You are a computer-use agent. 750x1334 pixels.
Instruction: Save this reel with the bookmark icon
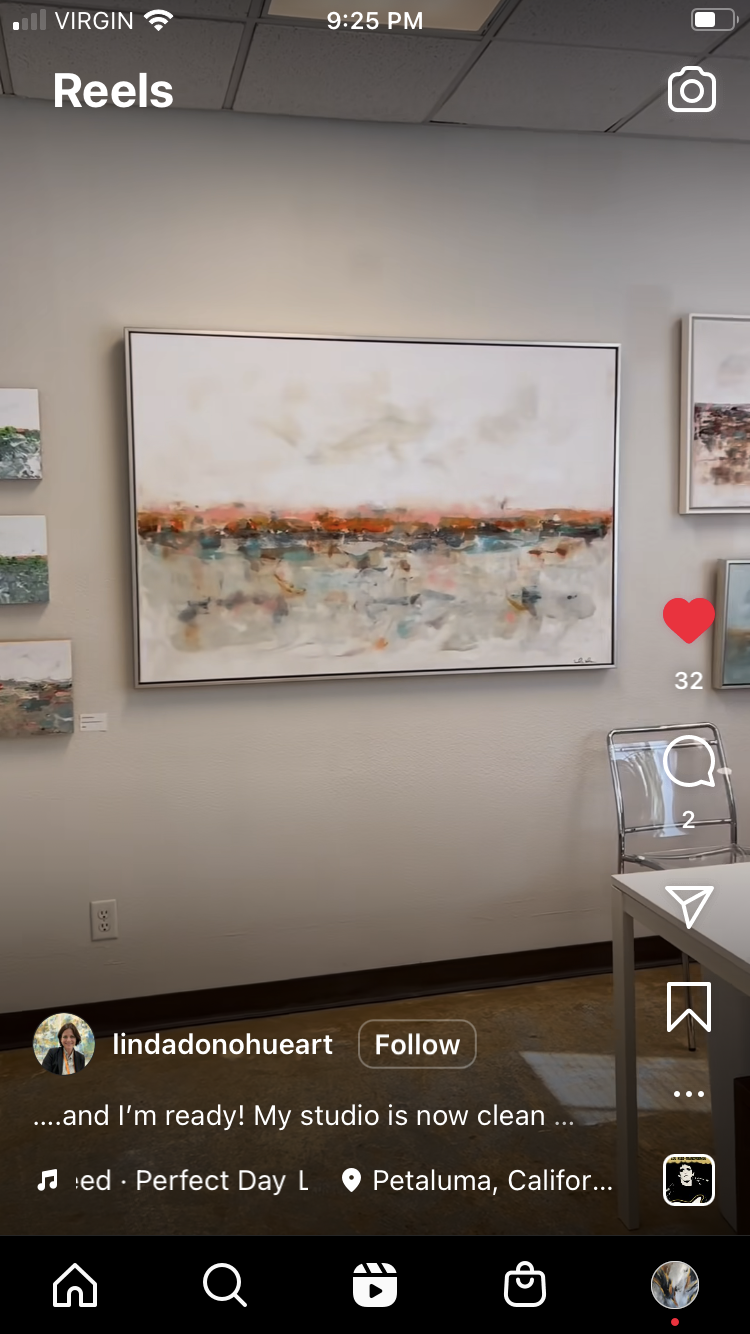click(689, 1007)
